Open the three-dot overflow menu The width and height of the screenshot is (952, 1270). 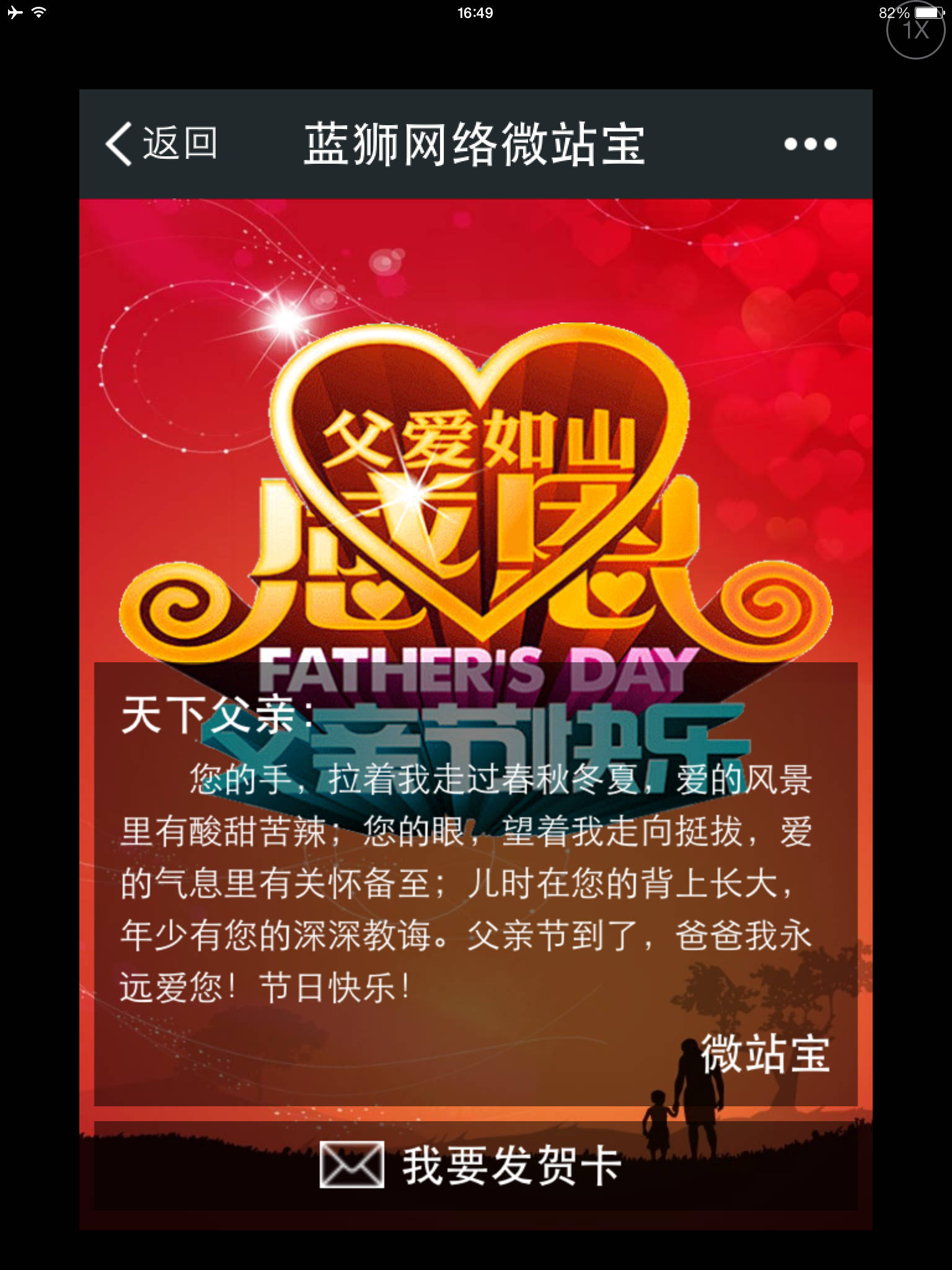(810, 144)
